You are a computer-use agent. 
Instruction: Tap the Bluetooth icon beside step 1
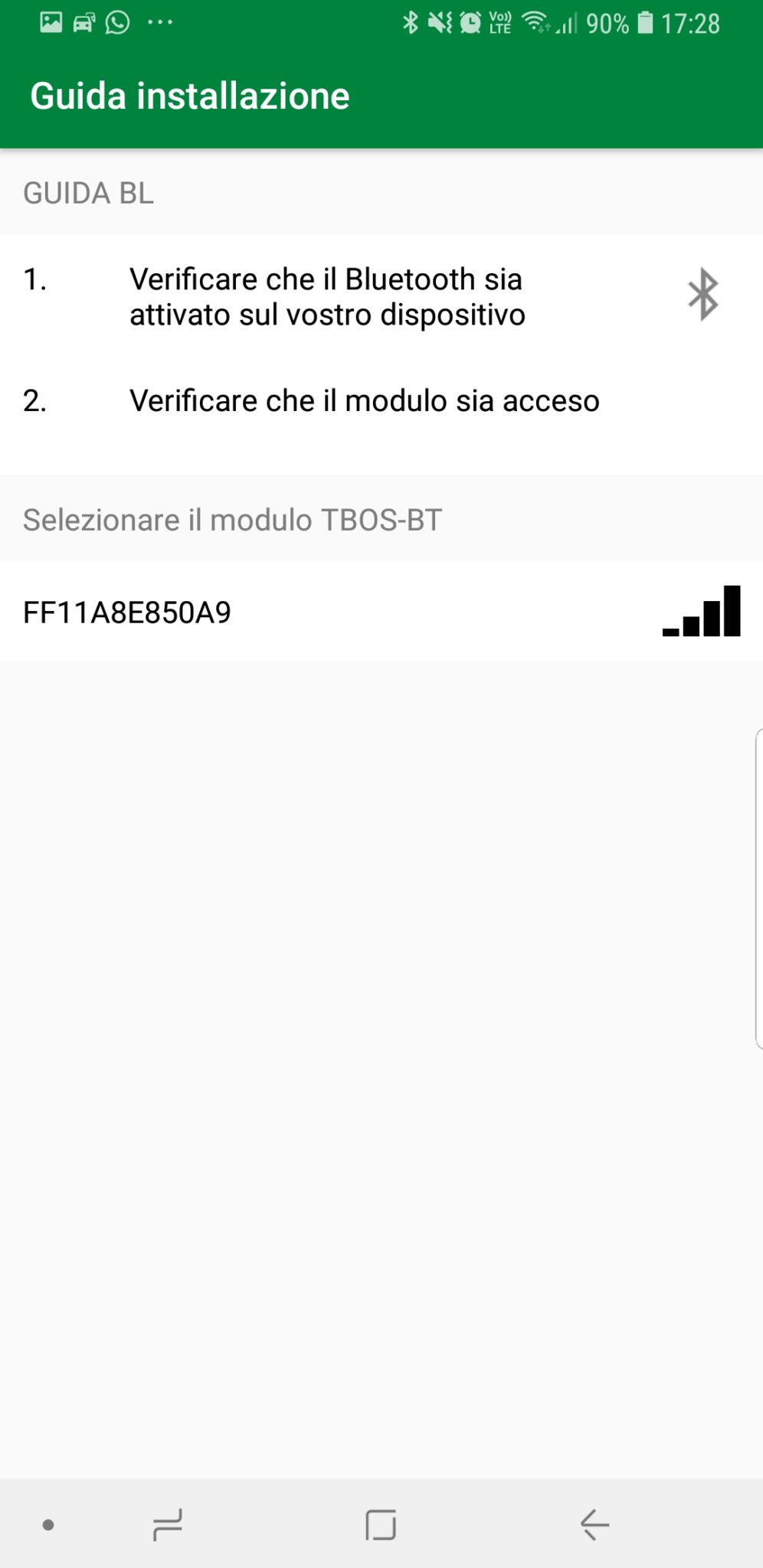pos(702,295)
